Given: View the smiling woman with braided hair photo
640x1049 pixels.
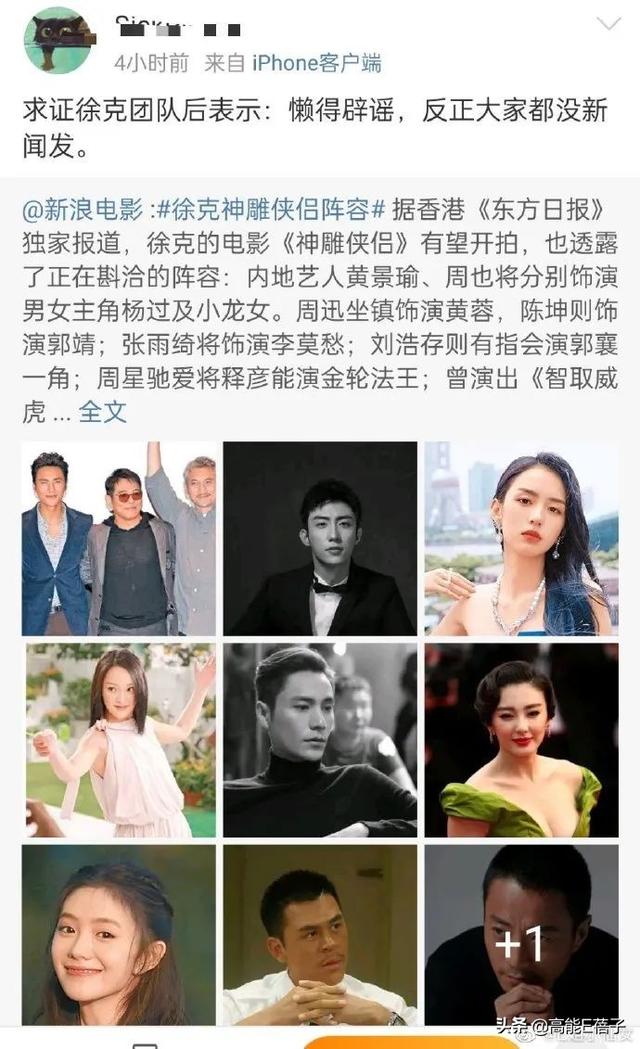Looking at the screenshot, I should point(119,935).
